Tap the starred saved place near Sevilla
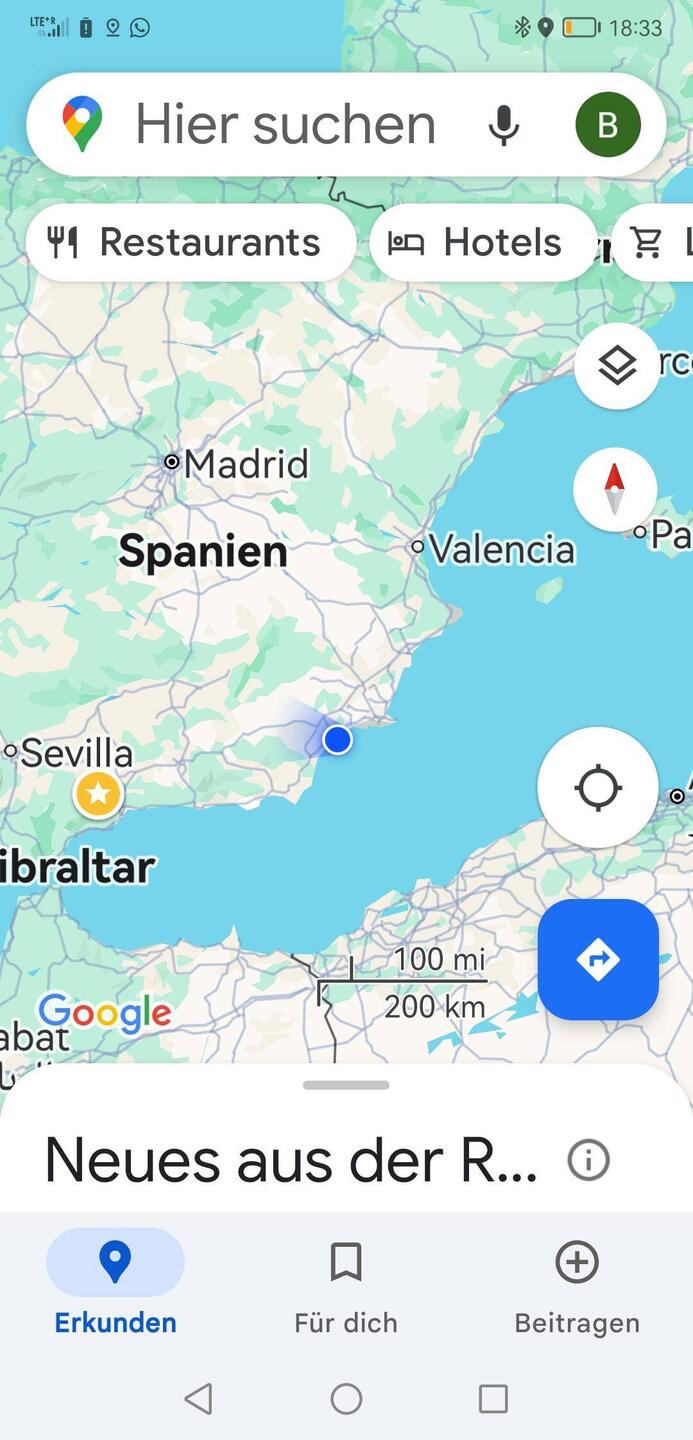This screenshot has height=1440, width=693. [x=98, y=795]
